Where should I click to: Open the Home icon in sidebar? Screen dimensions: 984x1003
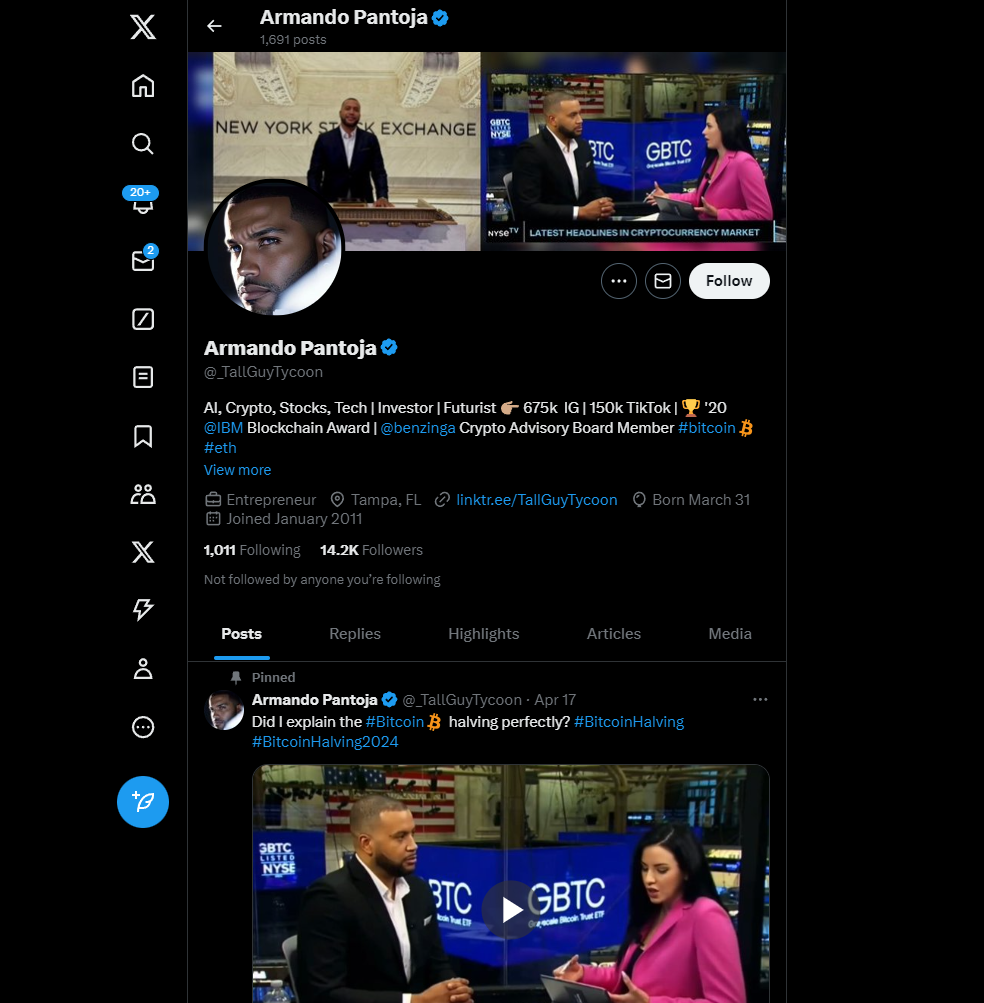(x=143, y=86)
